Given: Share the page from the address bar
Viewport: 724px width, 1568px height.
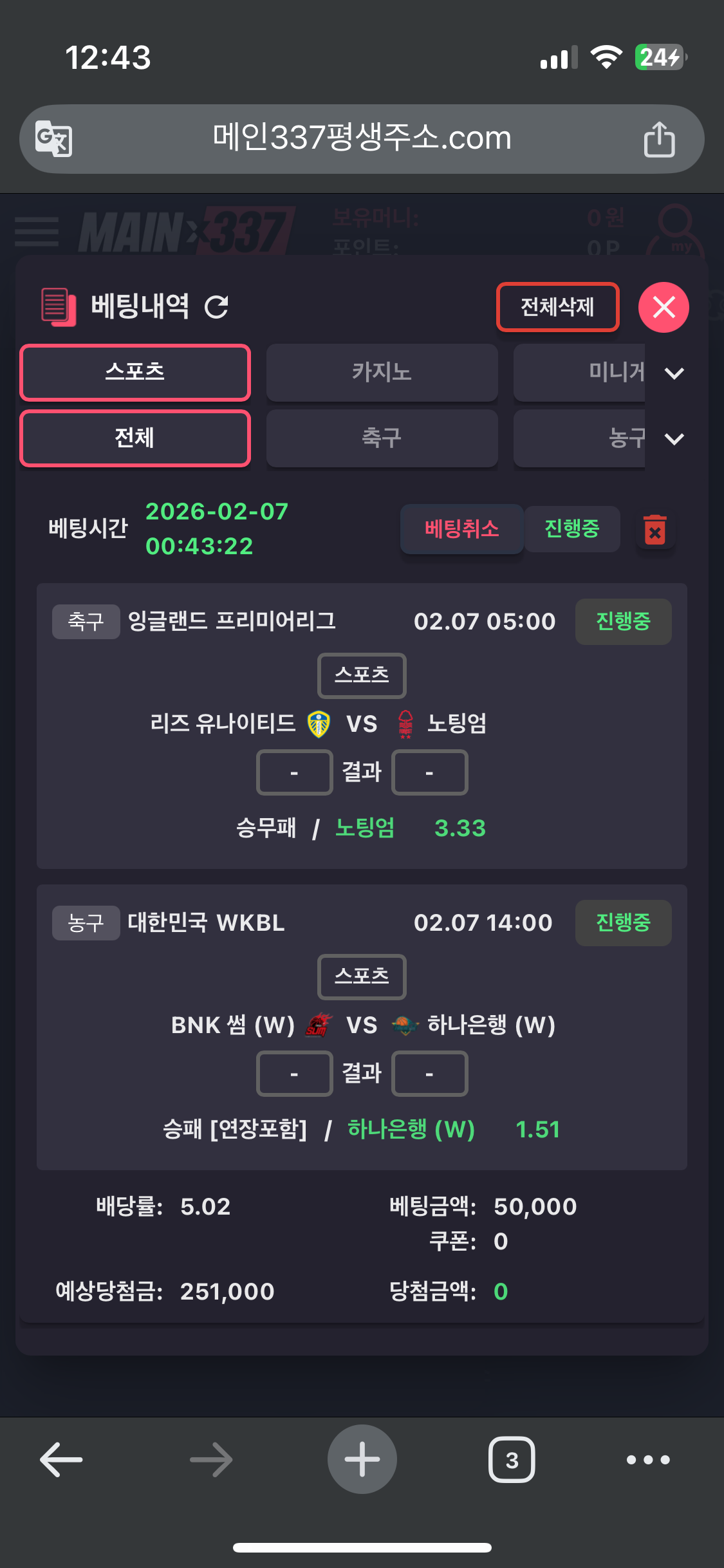Looking at the screenshot, I should click(x=659, y=138).
